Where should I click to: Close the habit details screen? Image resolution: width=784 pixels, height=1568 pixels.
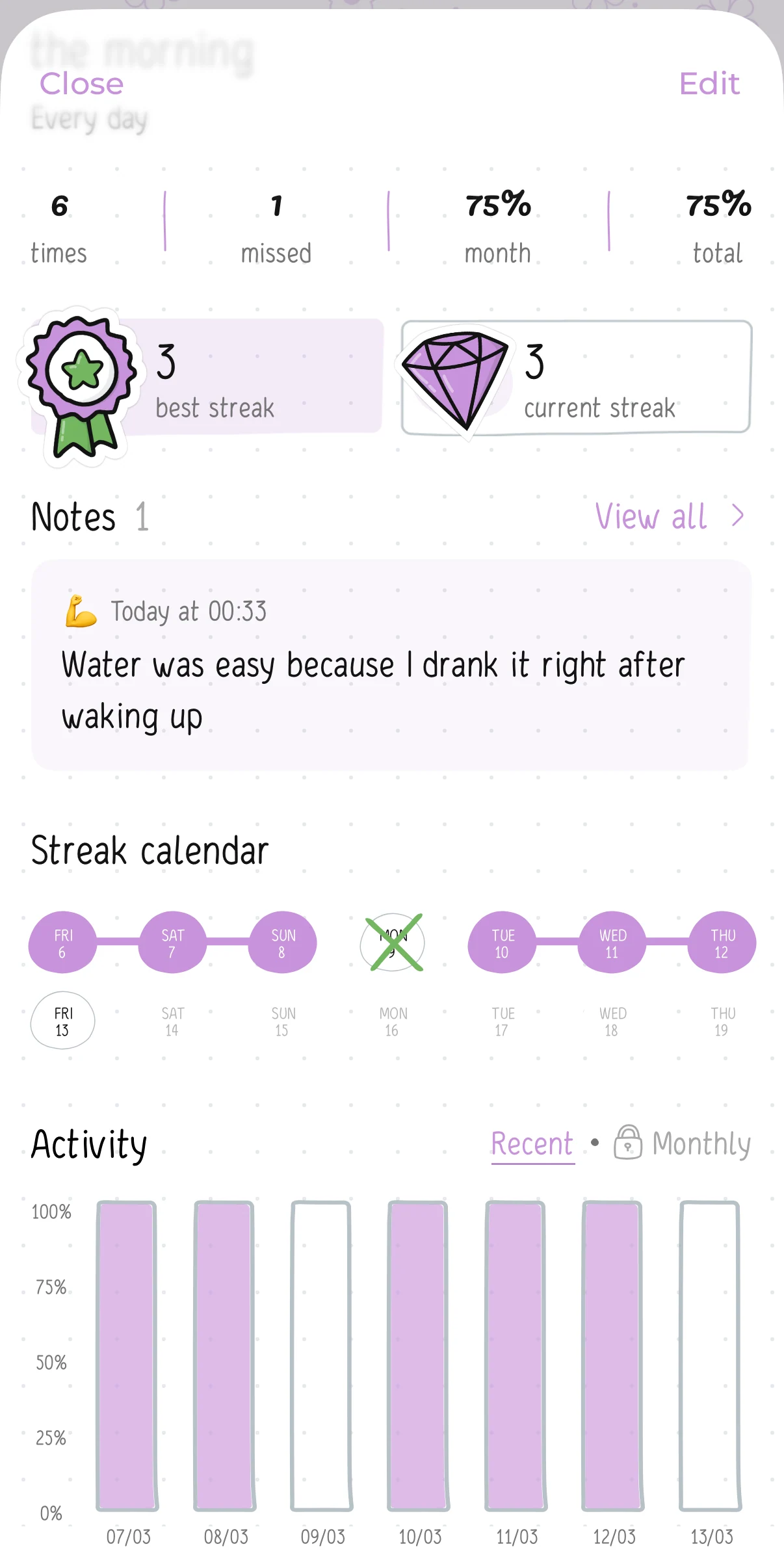point(81,83)
